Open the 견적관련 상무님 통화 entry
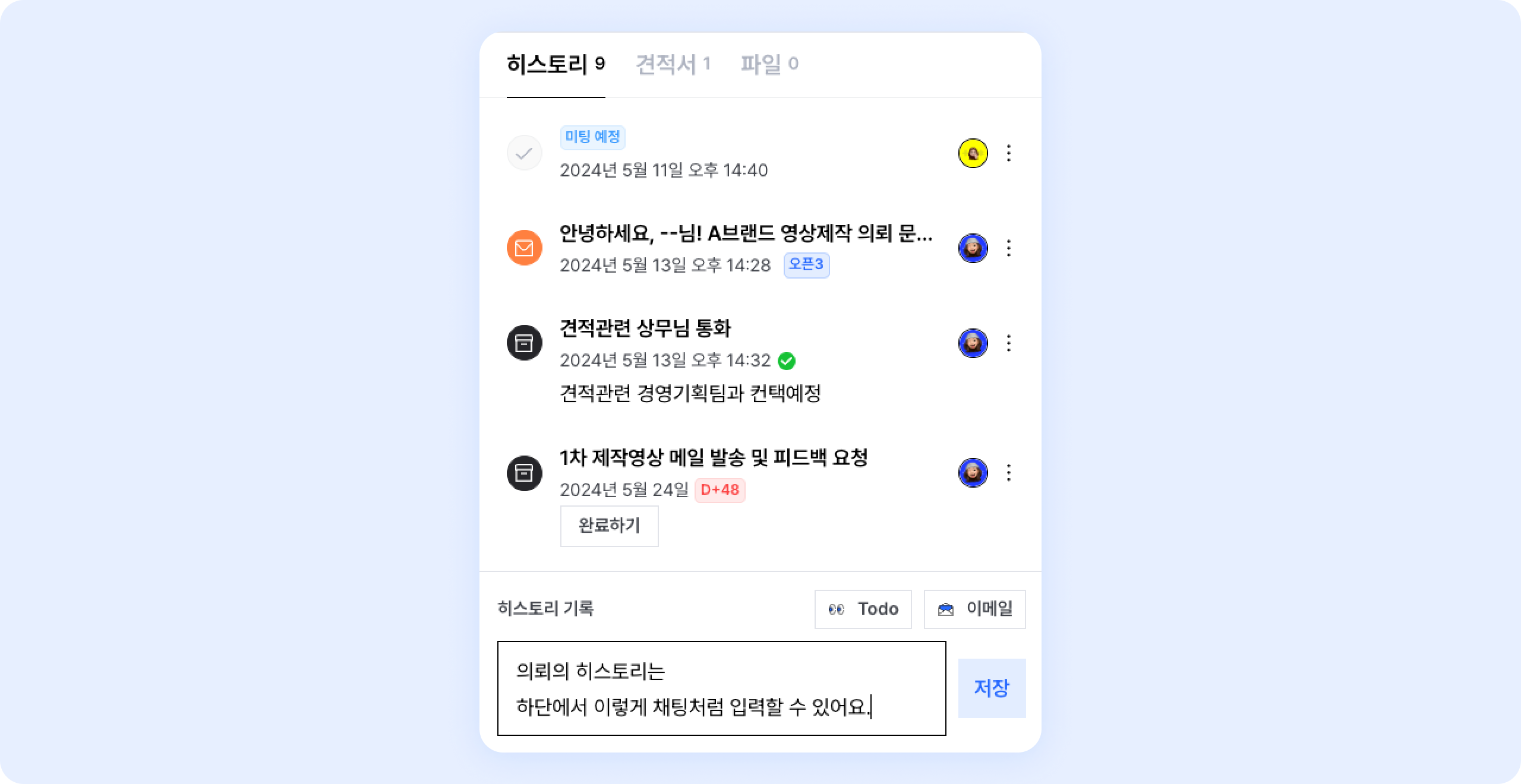Screen dimensions: 1521x784 (645, 328)
